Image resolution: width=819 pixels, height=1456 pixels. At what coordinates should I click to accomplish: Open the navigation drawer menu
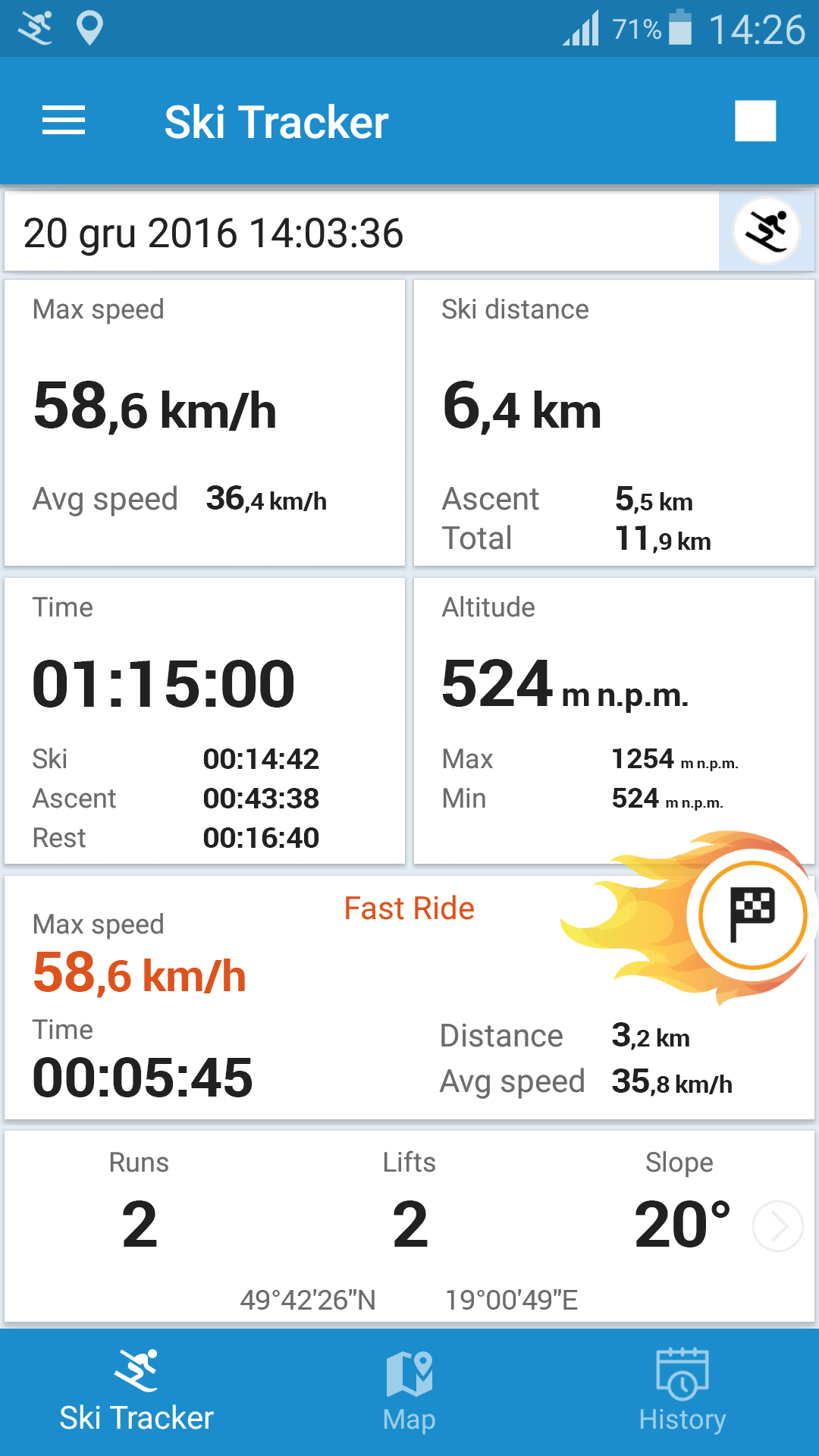point(64,120)
